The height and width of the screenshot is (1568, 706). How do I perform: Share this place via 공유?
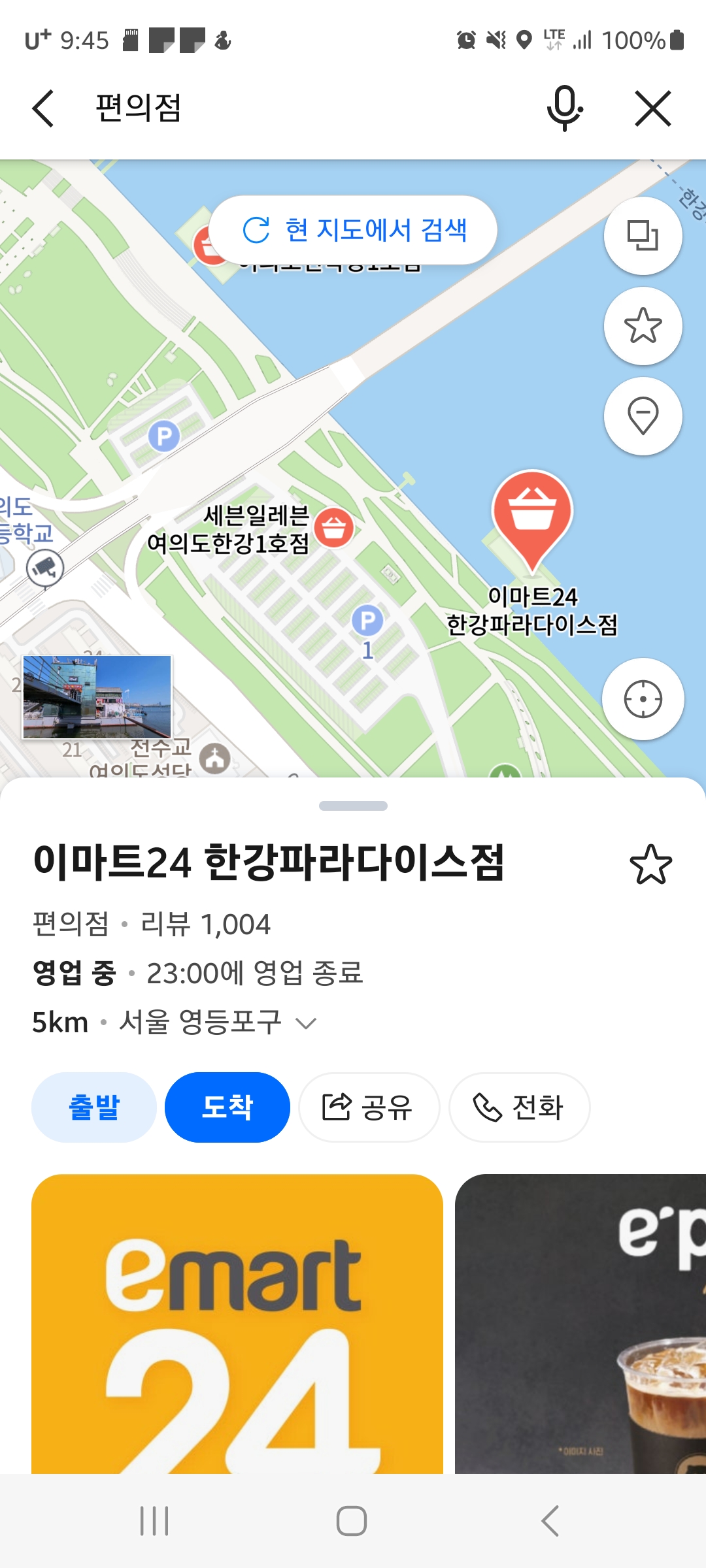[369, 1107]
